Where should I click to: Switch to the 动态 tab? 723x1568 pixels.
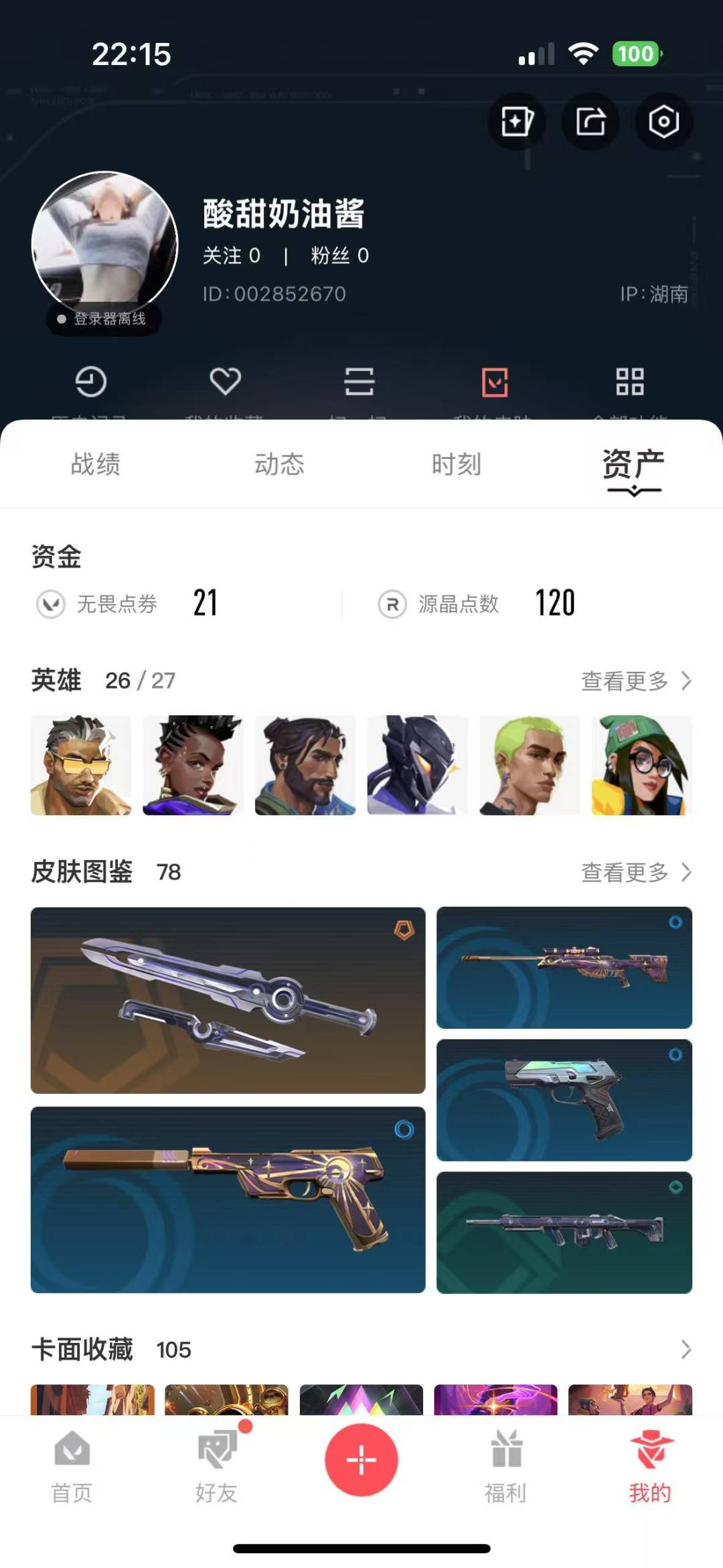point(279,464)
